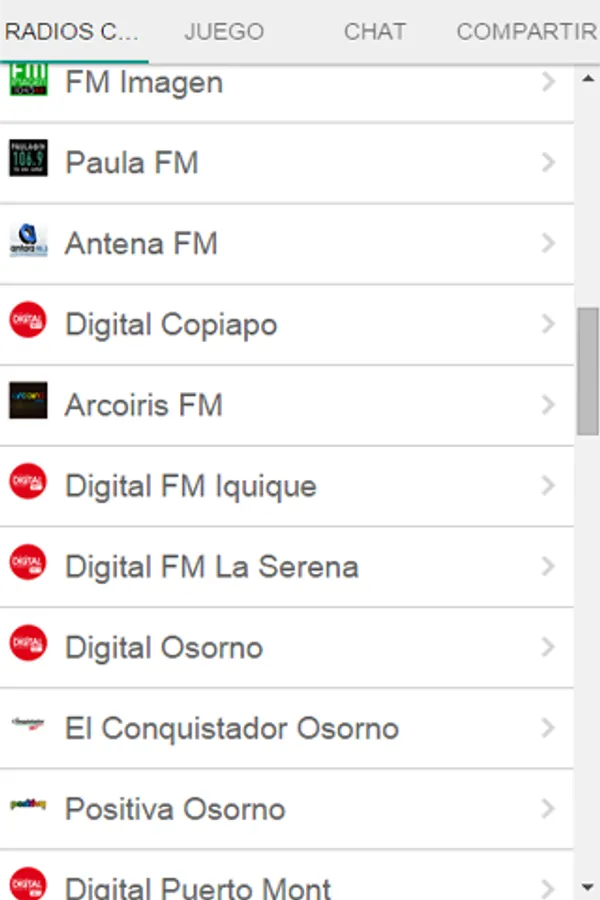Choose Positiva Osorno station
The width and height of the screenshot is (600, 900).
tap(286, 810)
